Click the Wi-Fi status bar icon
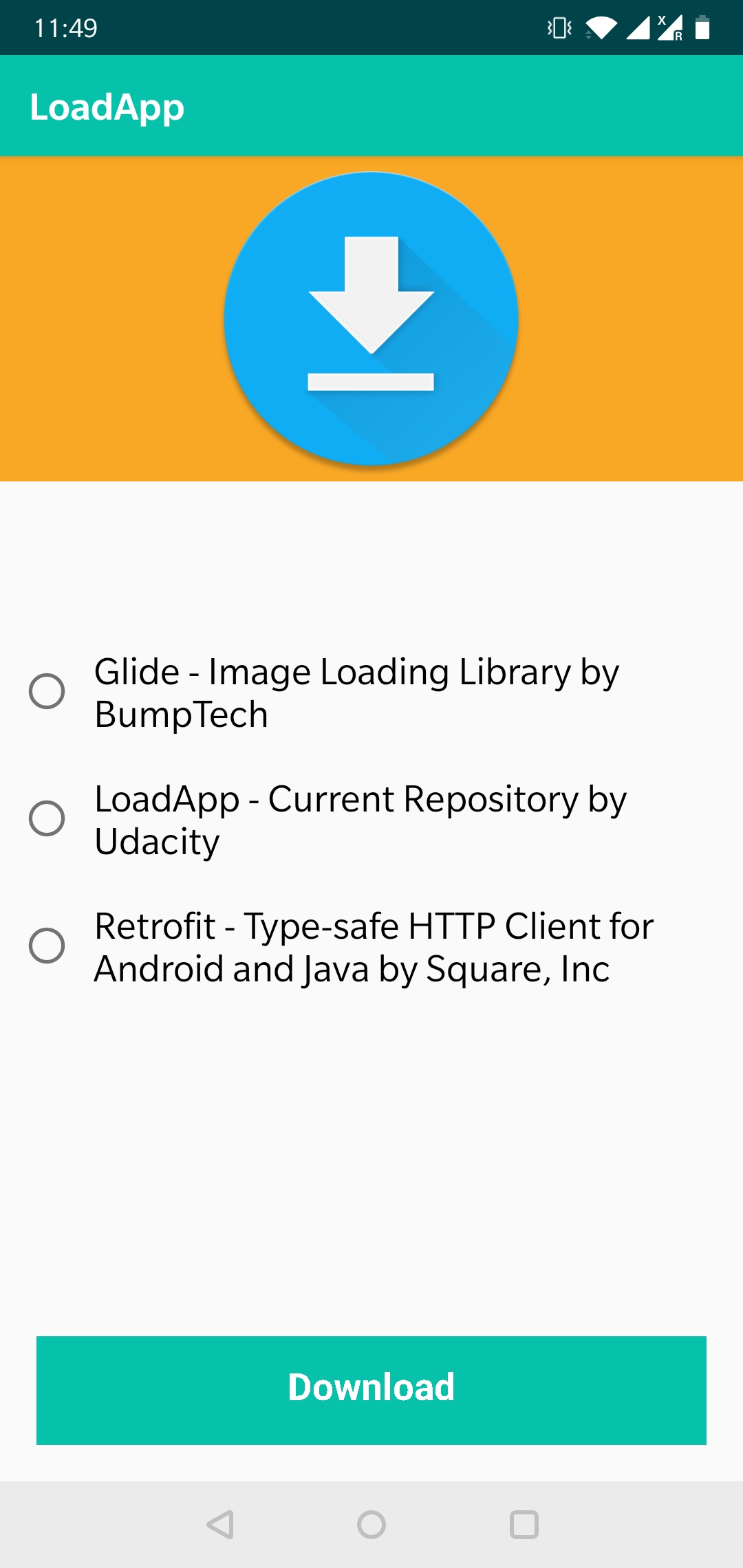This screenshot has height=1568, width=743. (602, 28)
